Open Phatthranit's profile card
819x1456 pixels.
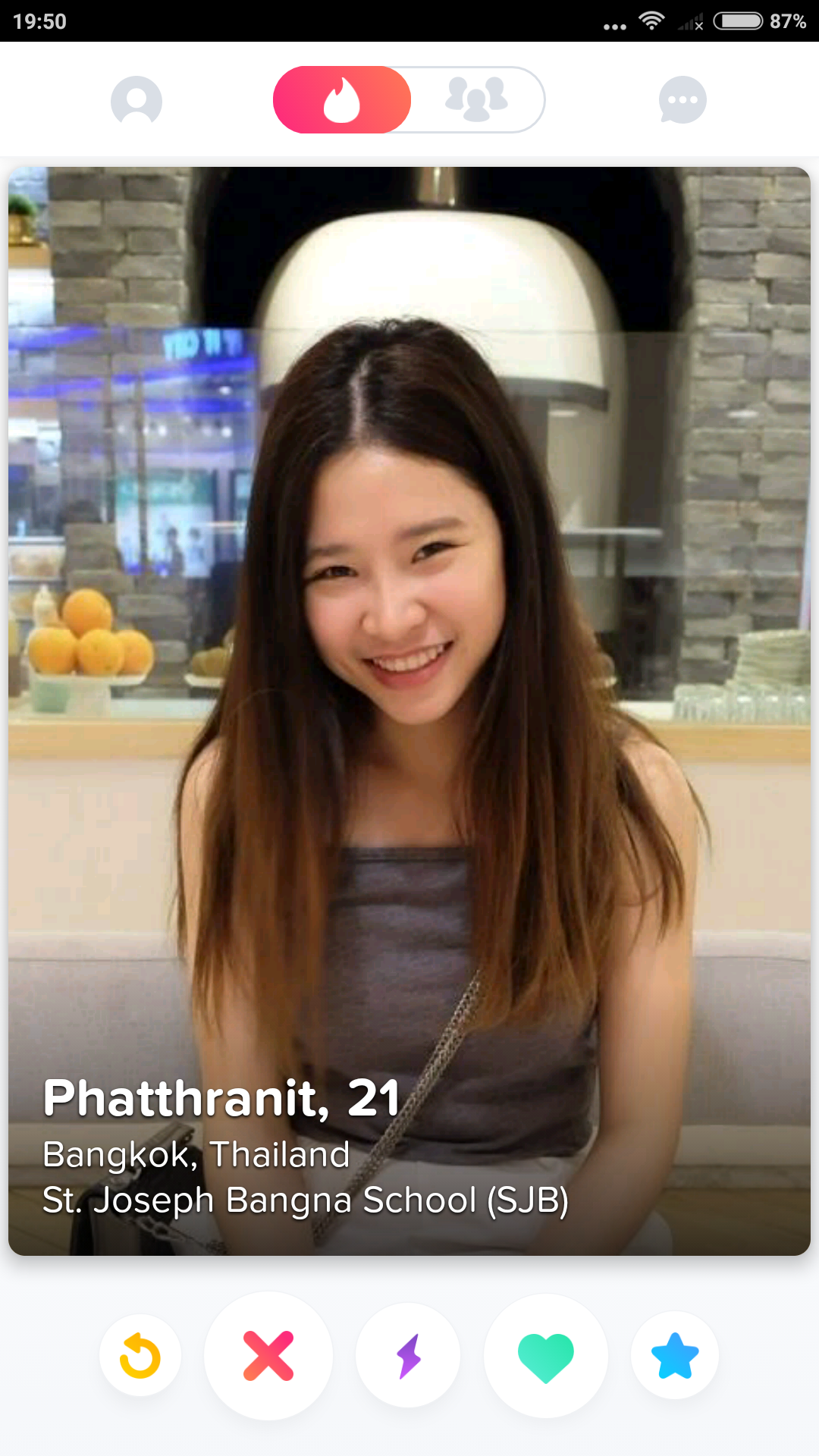[409, 711]
